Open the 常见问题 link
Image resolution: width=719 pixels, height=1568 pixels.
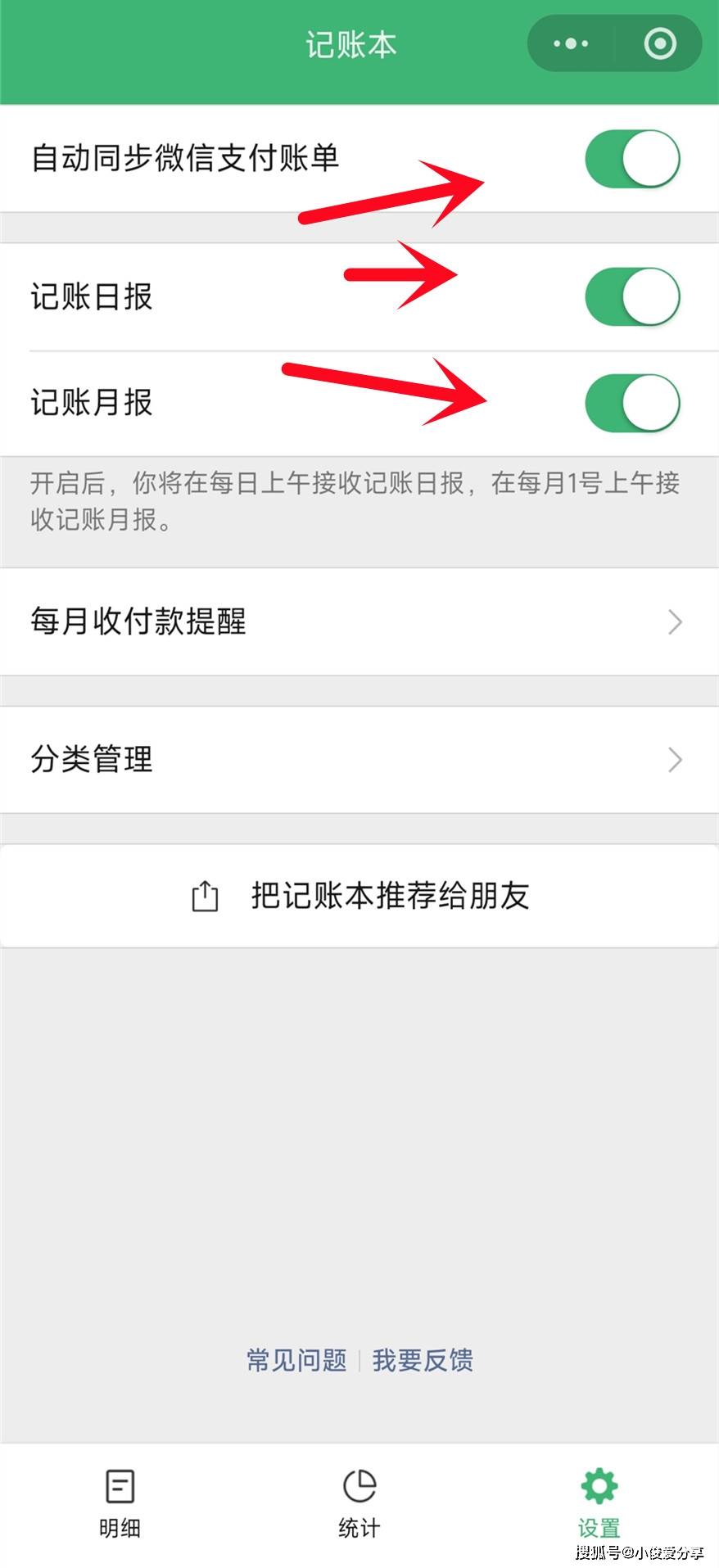pyautogui.click(x=296, y=1360)
